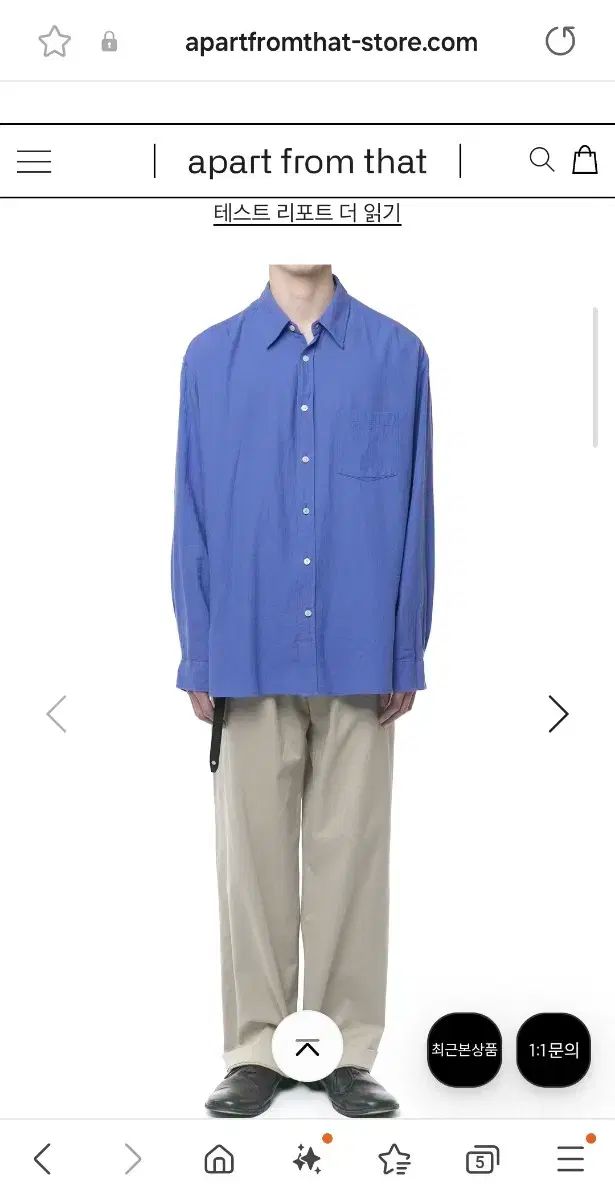Go to the browser home page
Viewport: 615px width, 1200px height.
click(218, 1159)
